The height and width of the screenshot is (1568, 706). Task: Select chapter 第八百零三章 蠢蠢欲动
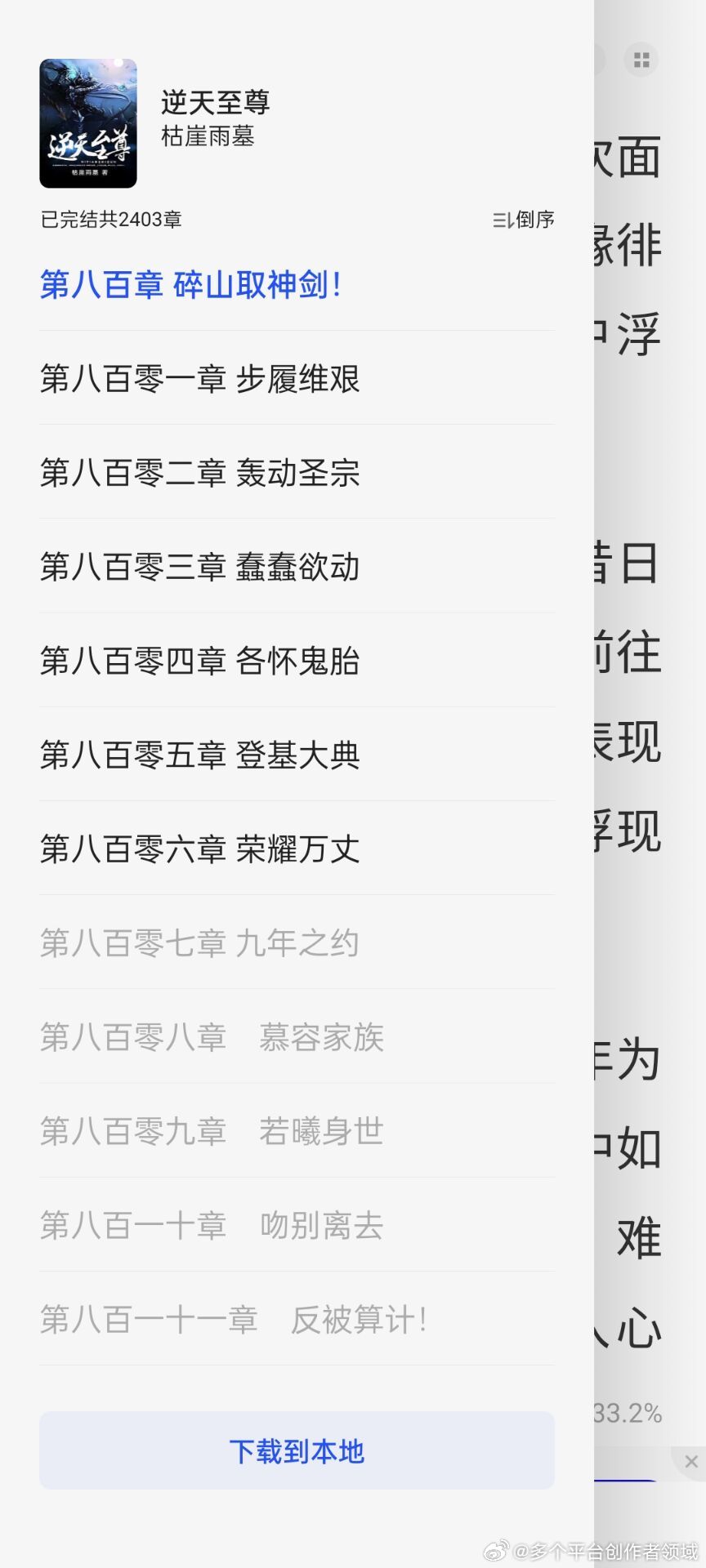pos(297,567)
